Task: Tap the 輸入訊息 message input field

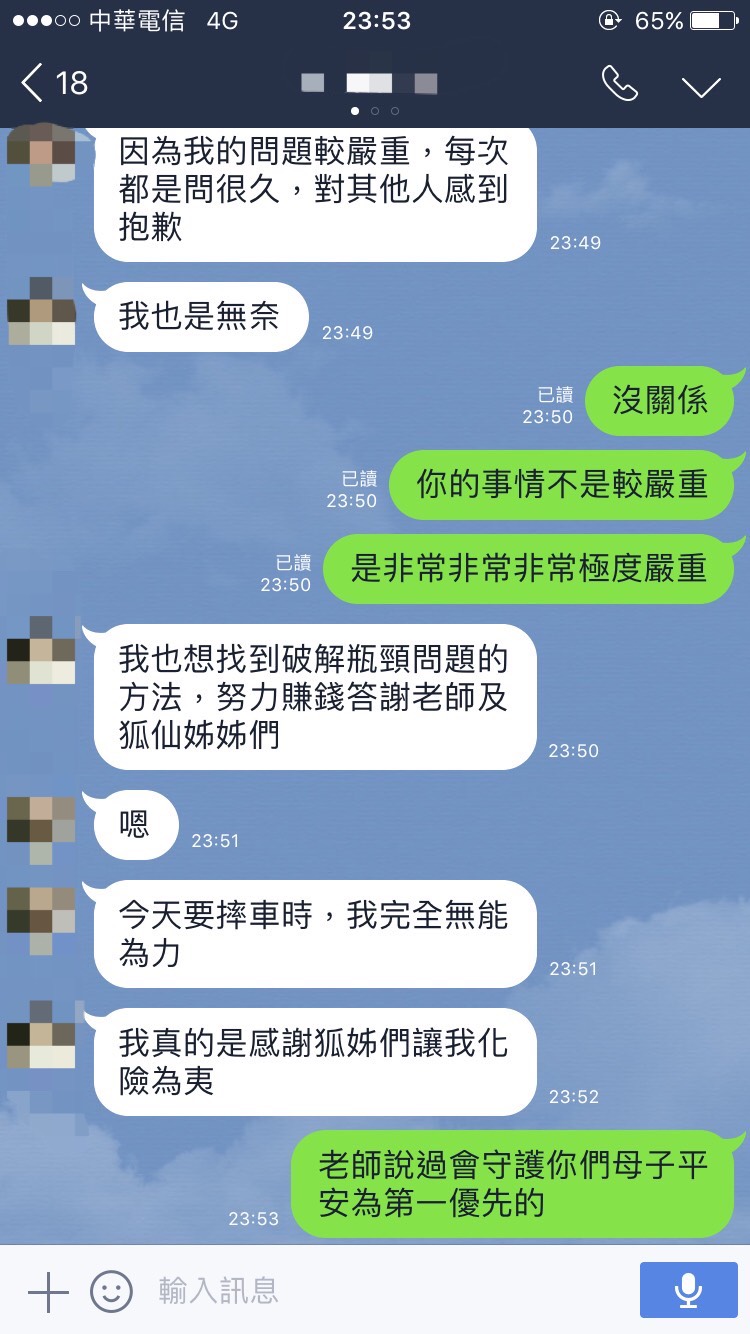Action: [x=380, y=1291]
